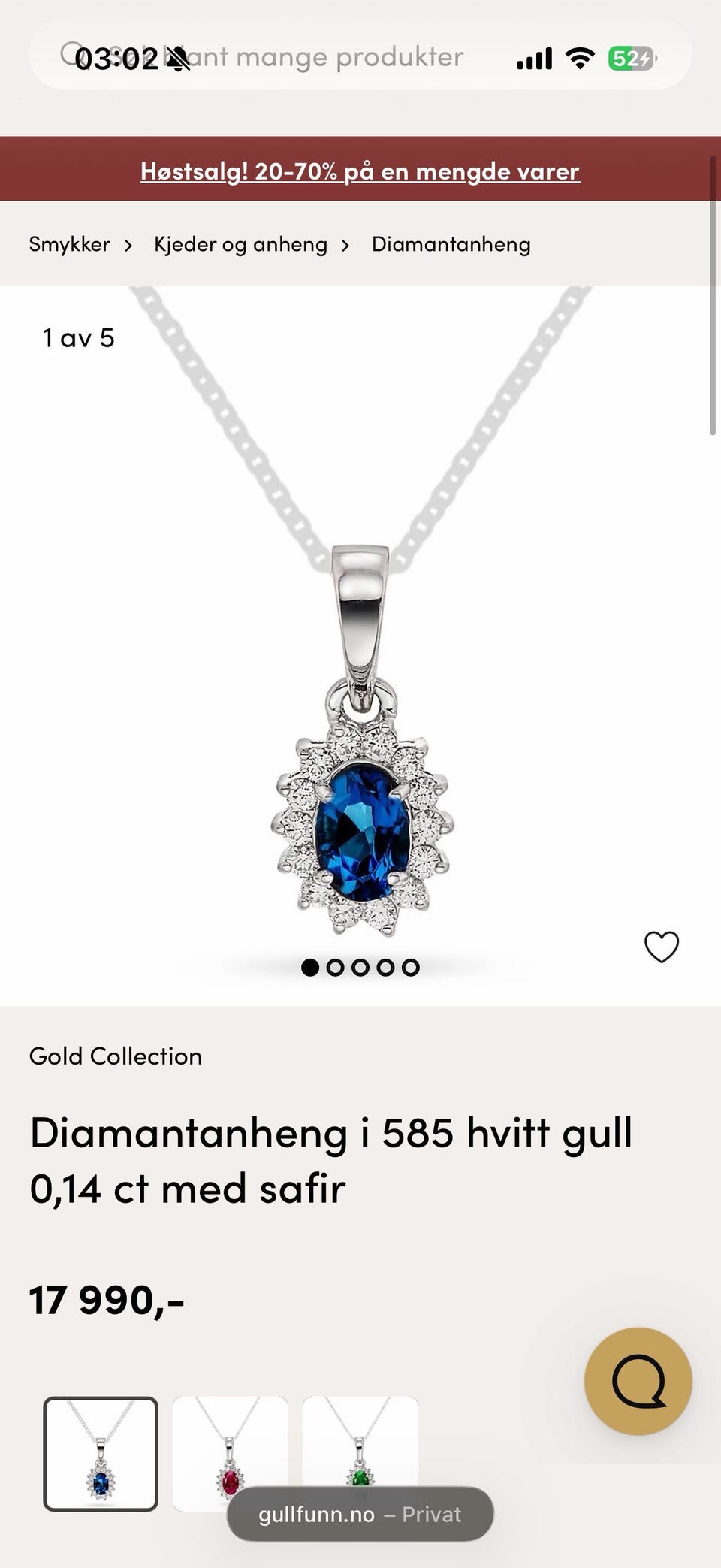The image size is (721, 1568).
Task: Open the chat bubble button
Action: [638, 1381]
